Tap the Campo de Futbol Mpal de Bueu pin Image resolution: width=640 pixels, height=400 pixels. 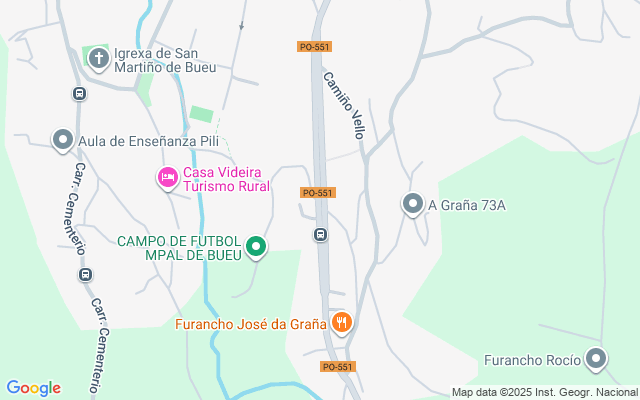tap(256, 246)
